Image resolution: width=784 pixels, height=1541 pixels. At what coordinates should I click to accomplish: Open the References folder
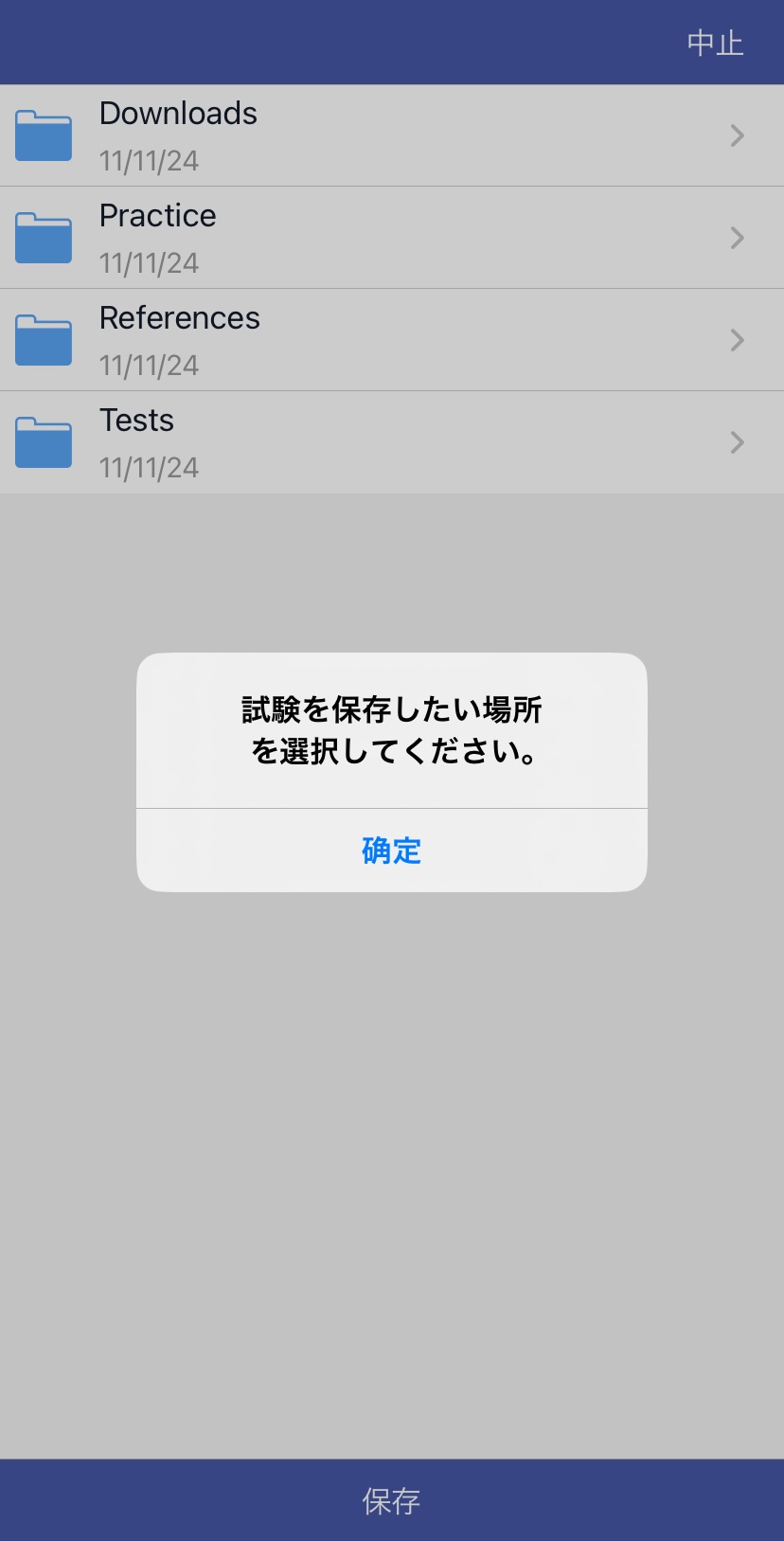(x=392, y=340)
